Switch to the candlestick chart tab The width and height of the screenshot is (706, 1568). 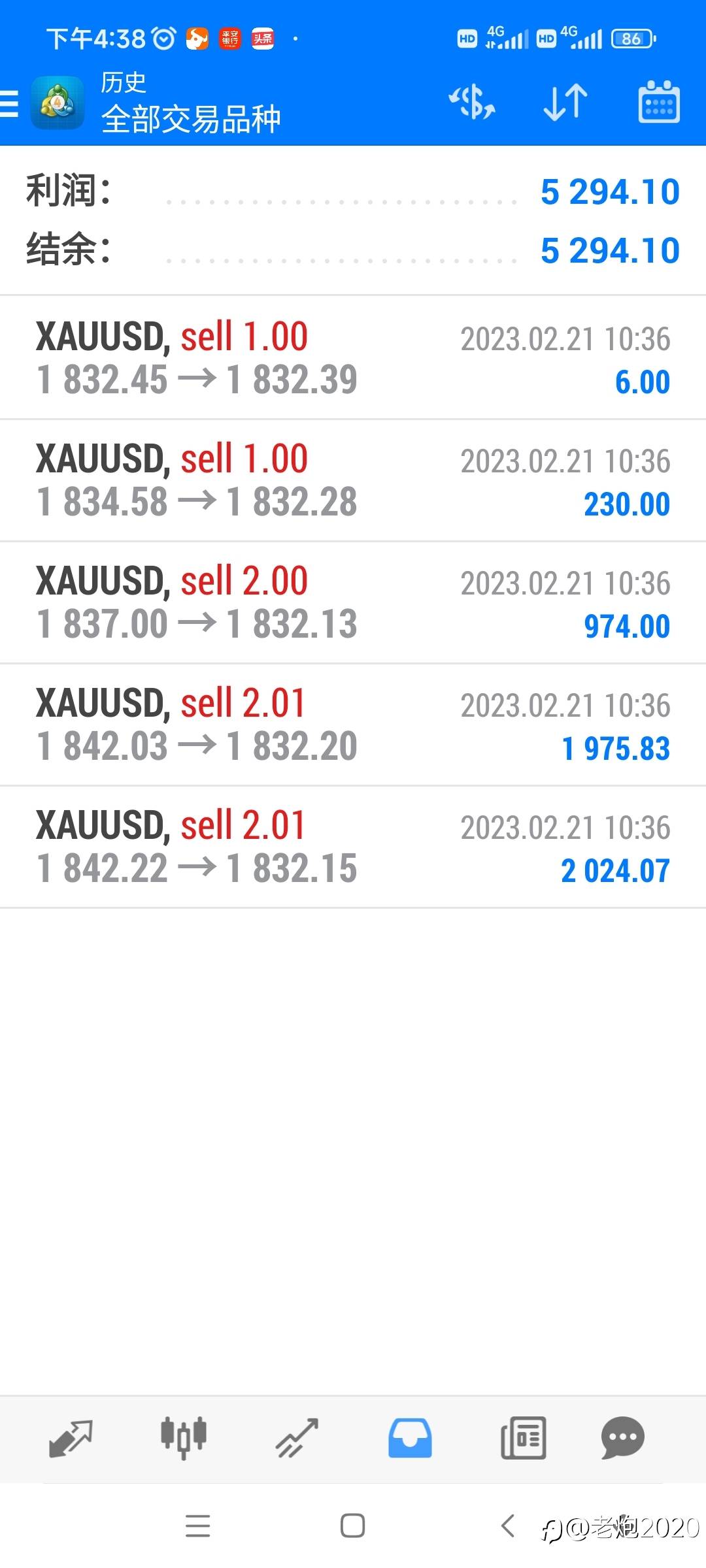coord(184,1439)
